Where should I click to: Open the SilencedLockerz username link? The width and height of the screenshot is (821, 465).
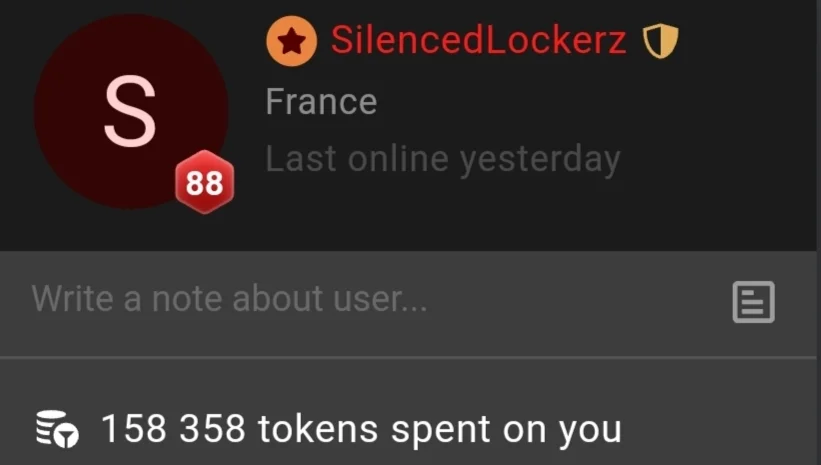click(x=478, y=41)
